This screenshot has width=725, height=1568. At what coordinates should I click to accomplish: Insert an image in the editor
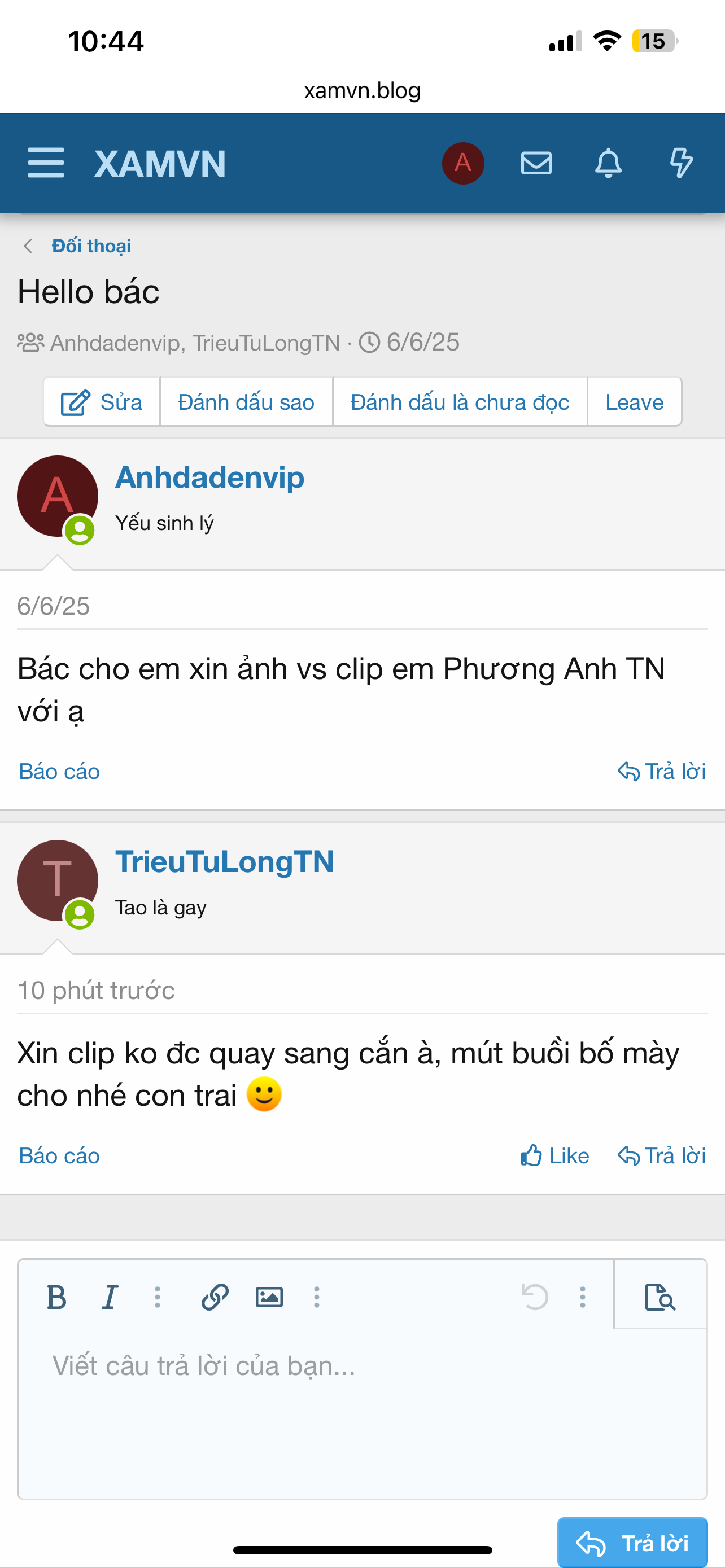pos(268,1297)
